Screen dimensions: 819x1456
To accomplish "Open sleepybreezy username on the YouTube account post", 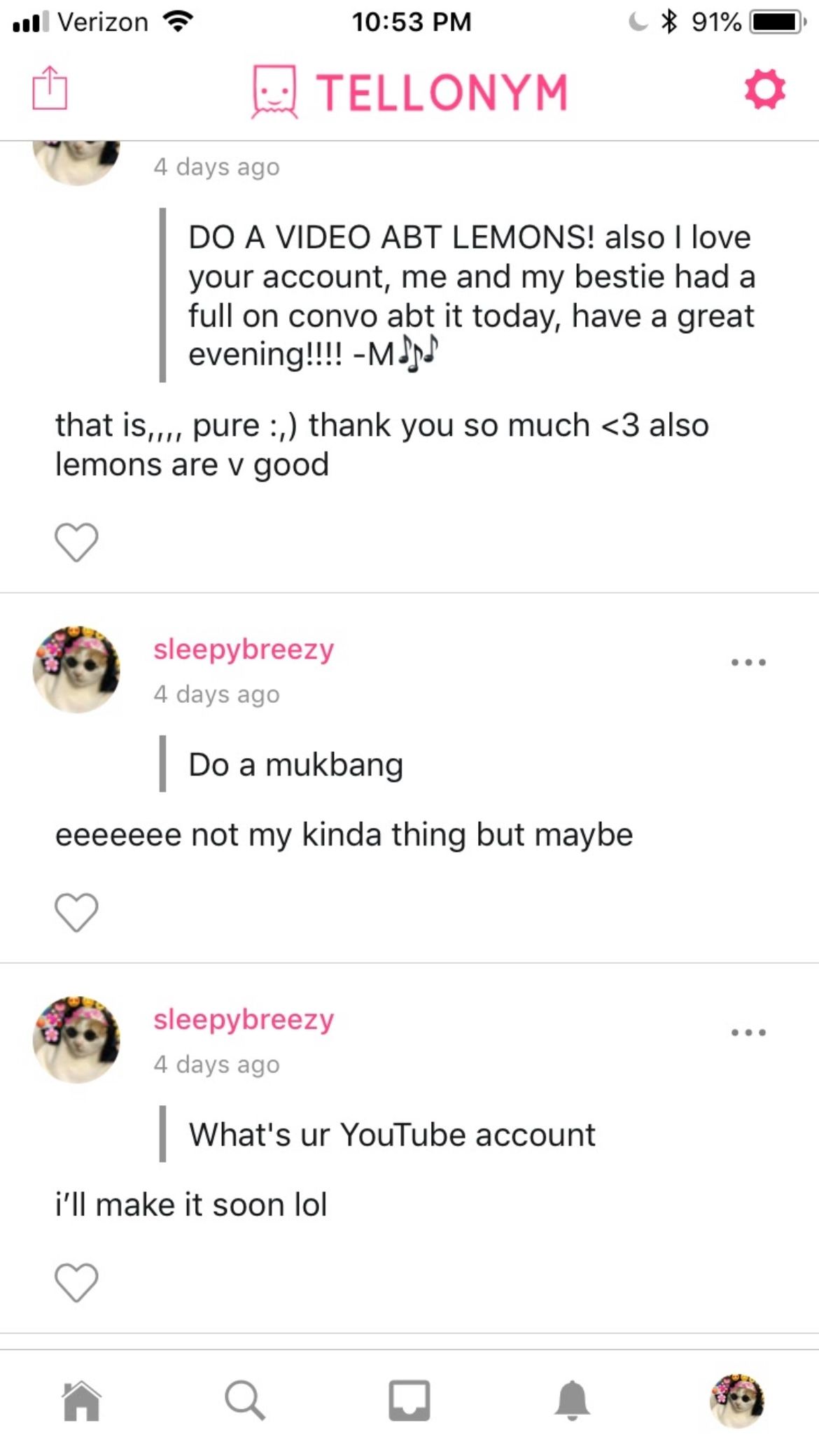I will coord(244,1020).
